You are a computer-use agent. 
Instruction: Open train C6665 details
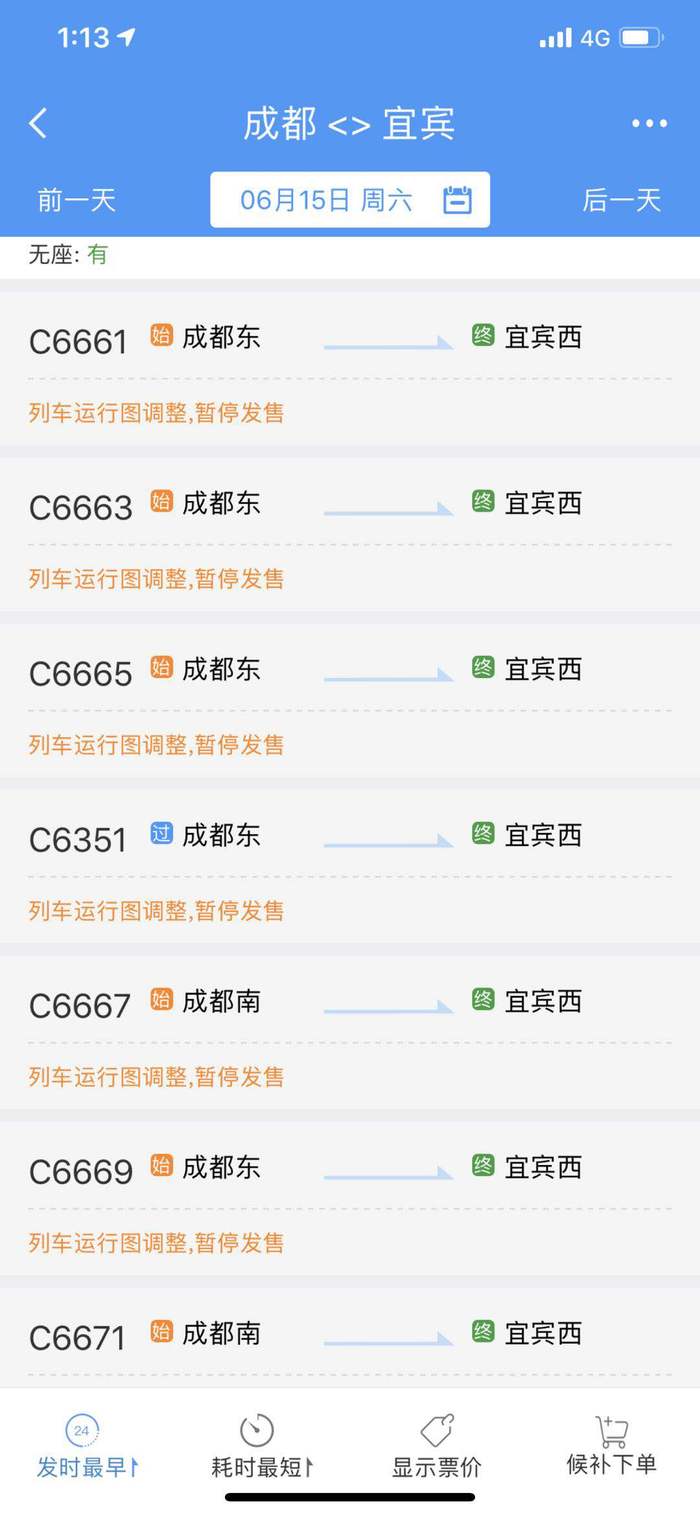(350, 701)
